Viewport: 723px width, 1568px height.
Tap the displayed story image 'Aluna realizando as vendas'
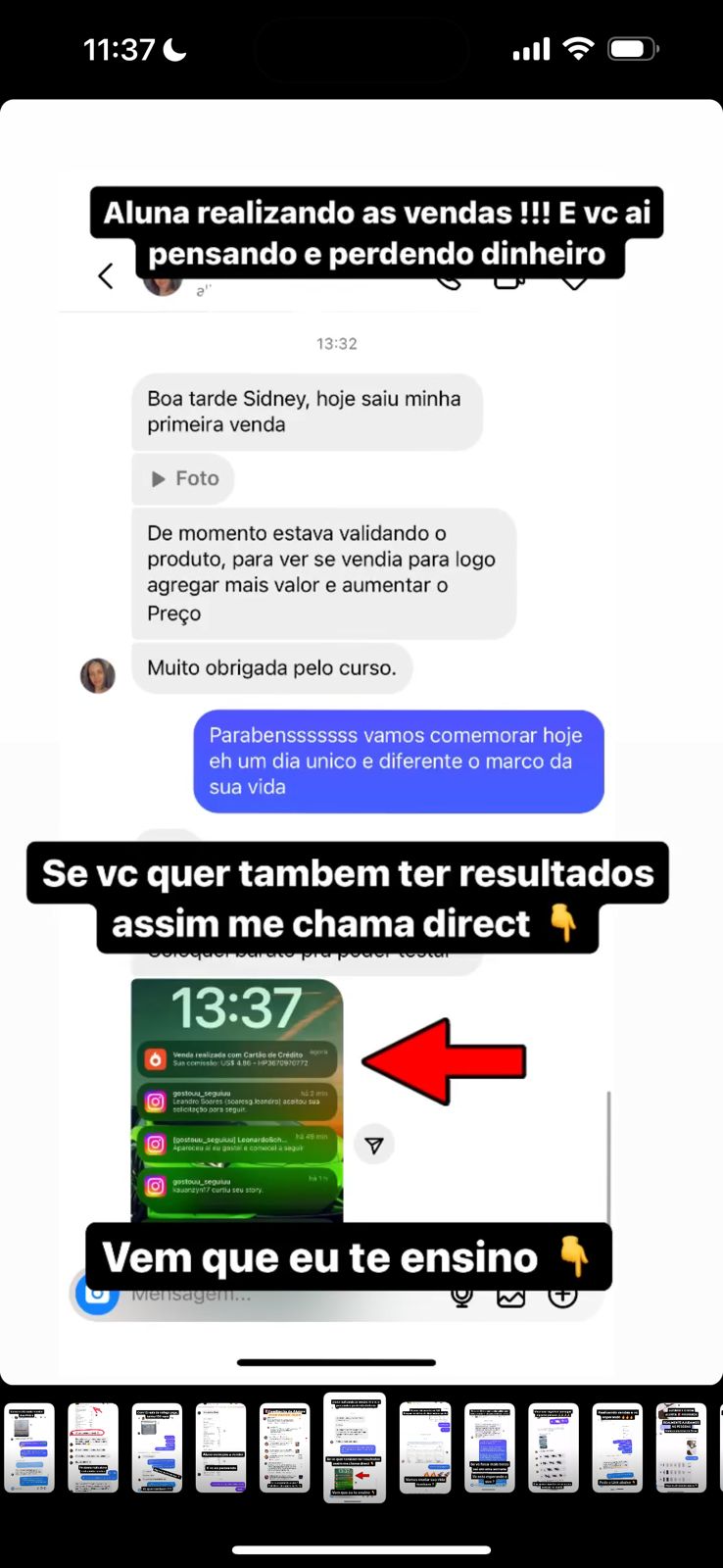pyautogui.click(x=361, y=742)
